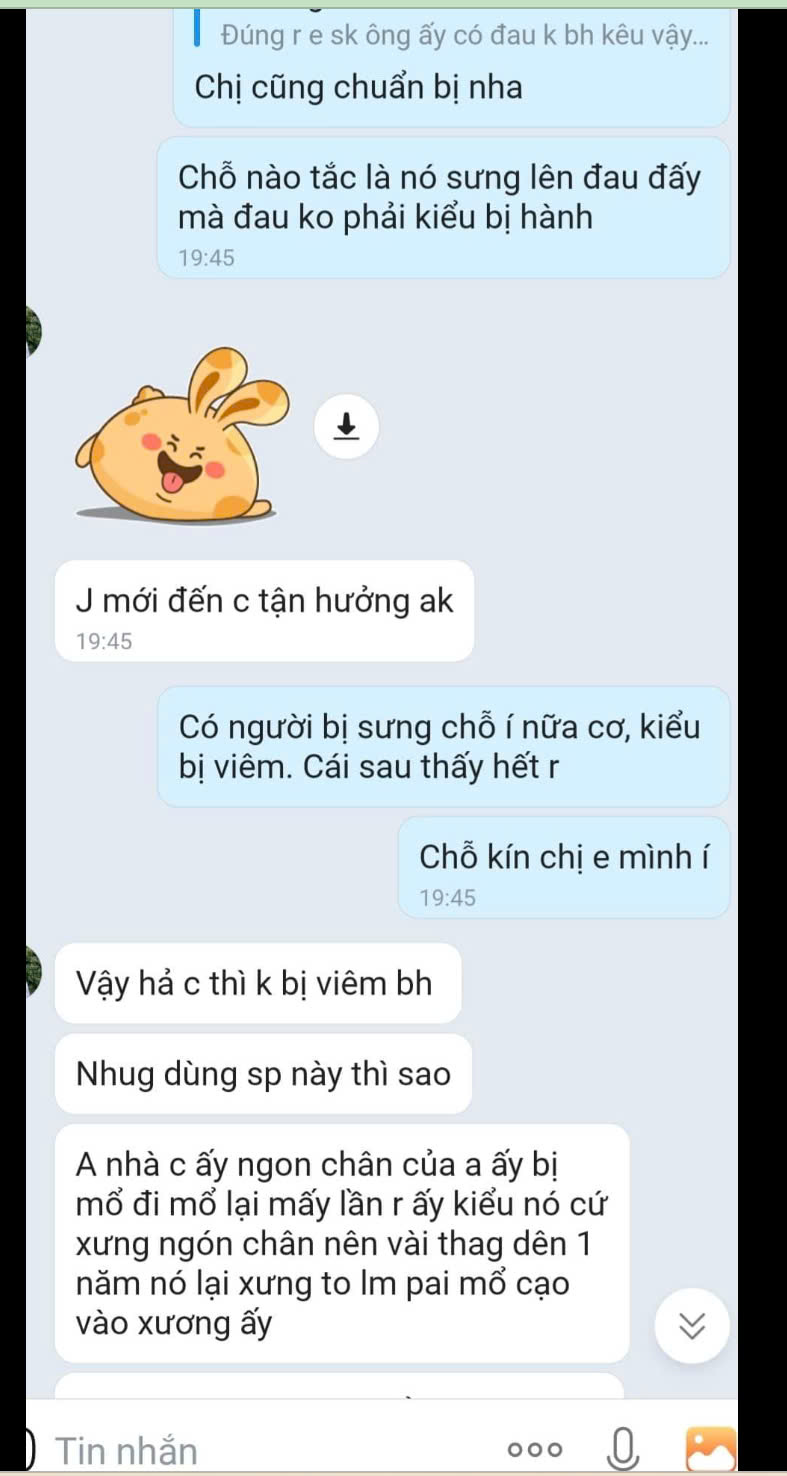
Task: Open more options with the three dots
Action: pyautogui.click(x=535, y=1450)
